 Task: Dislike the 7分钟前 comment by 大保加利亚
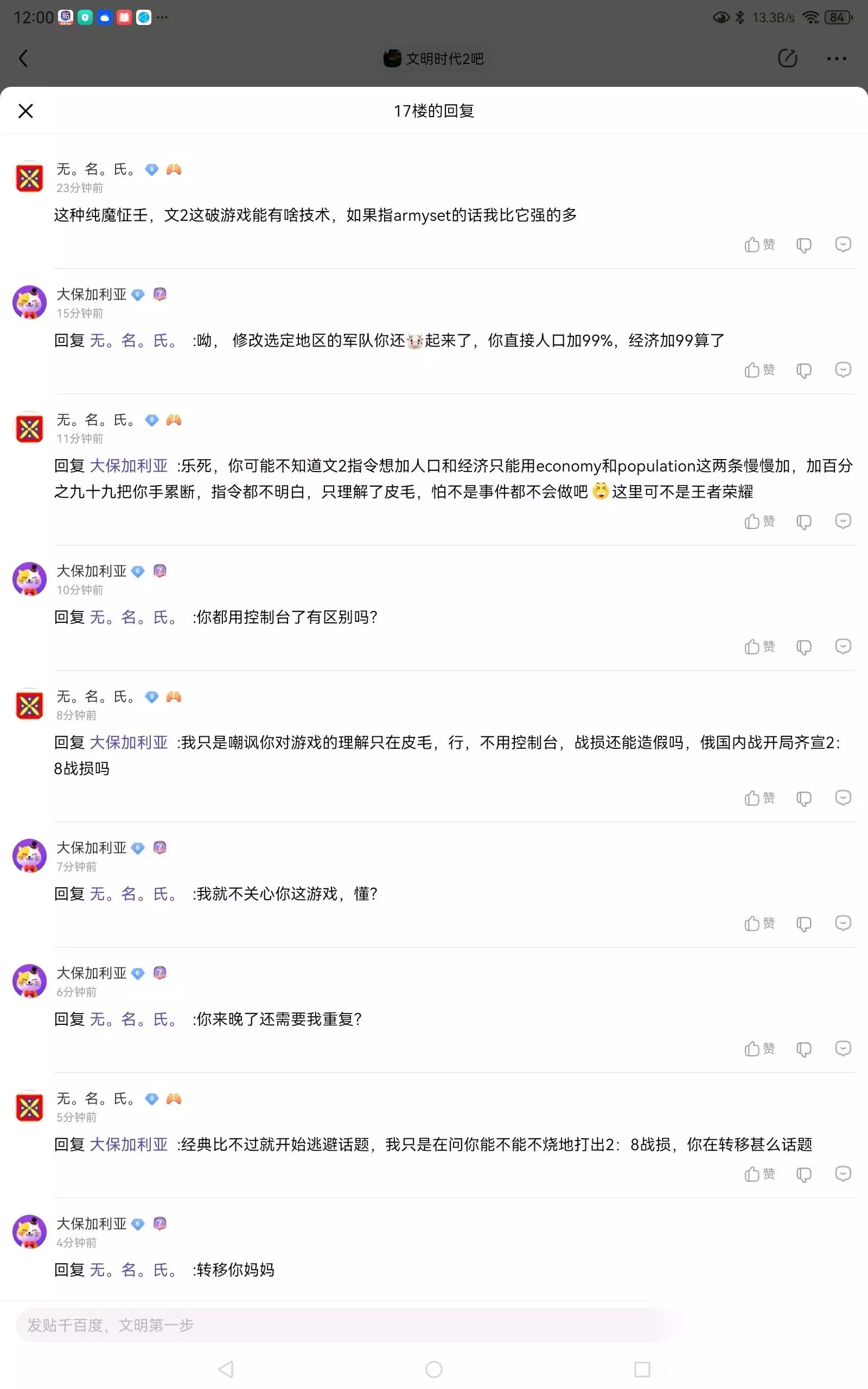803,923
